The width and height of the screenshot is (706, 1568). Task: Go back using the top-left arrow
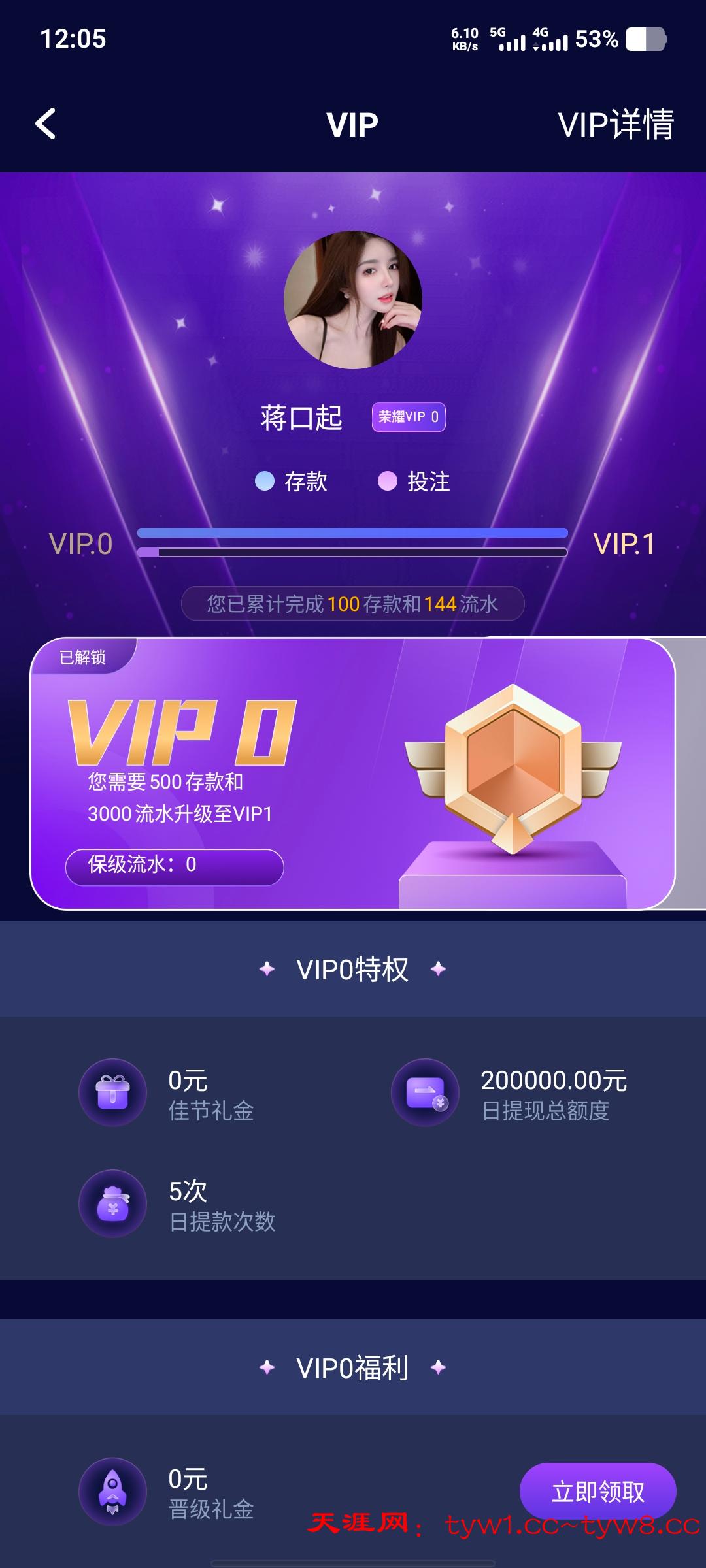45,124
